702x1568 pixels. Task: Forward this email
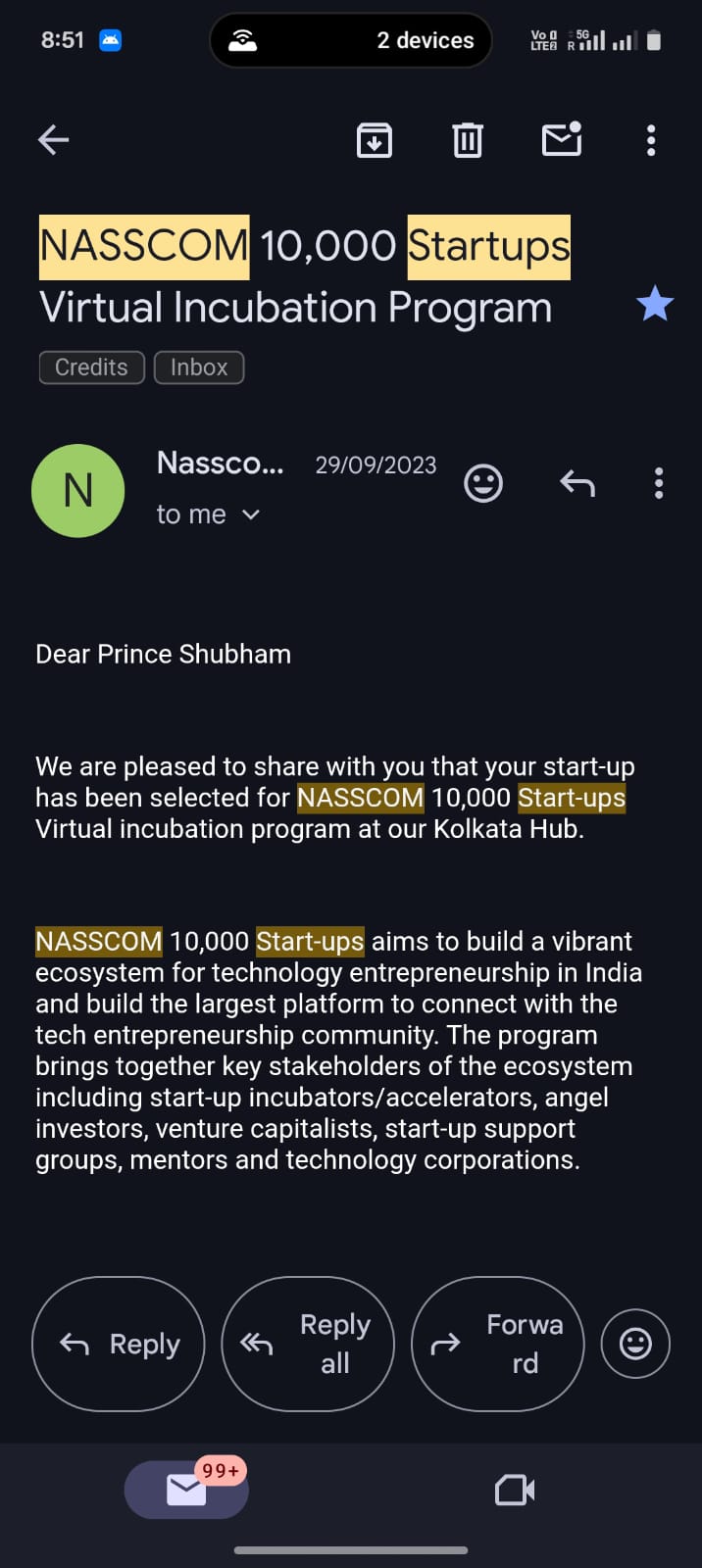pos(497,1344)
